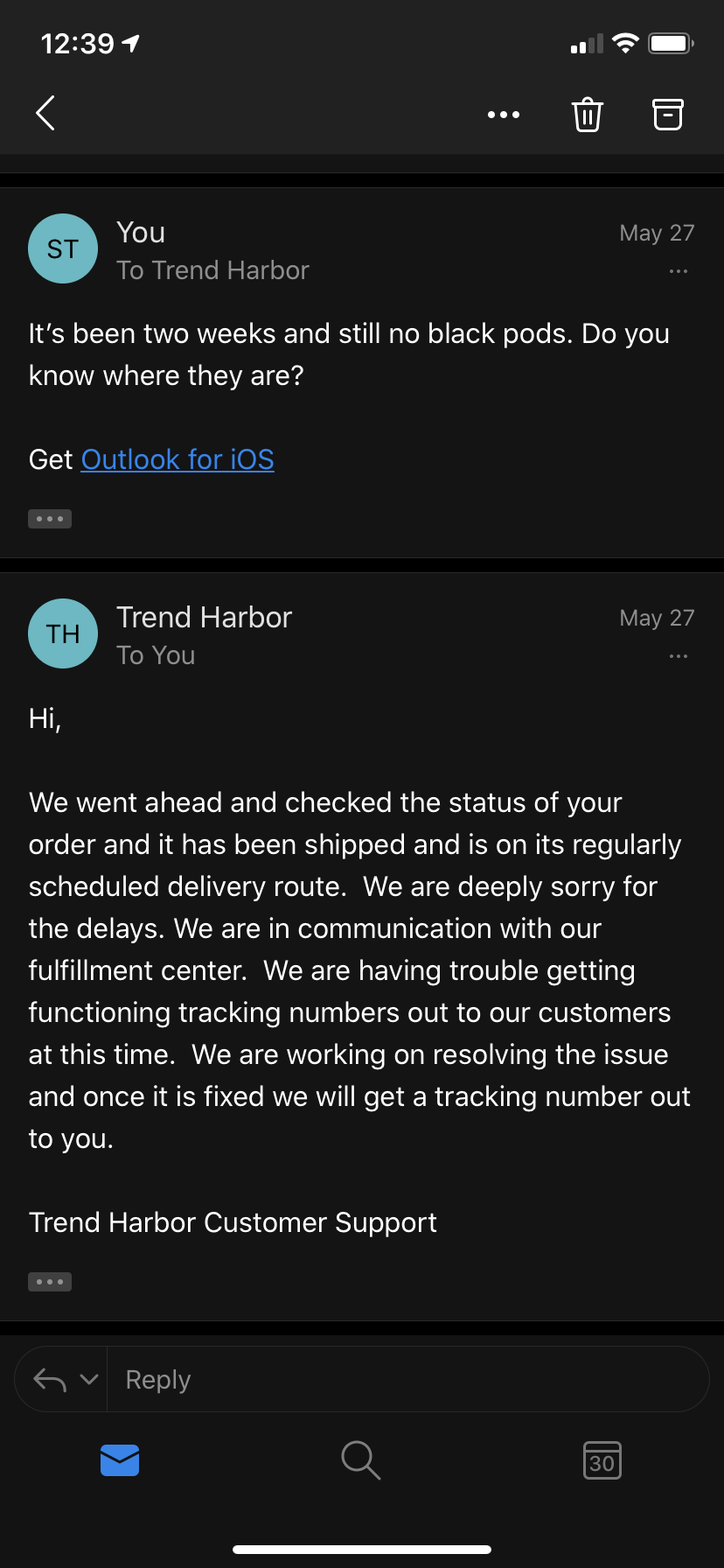The width and height of the screenshot is (724, 1568).
Task: Open more options for Trend Harbor message
Action: point(679,656)
